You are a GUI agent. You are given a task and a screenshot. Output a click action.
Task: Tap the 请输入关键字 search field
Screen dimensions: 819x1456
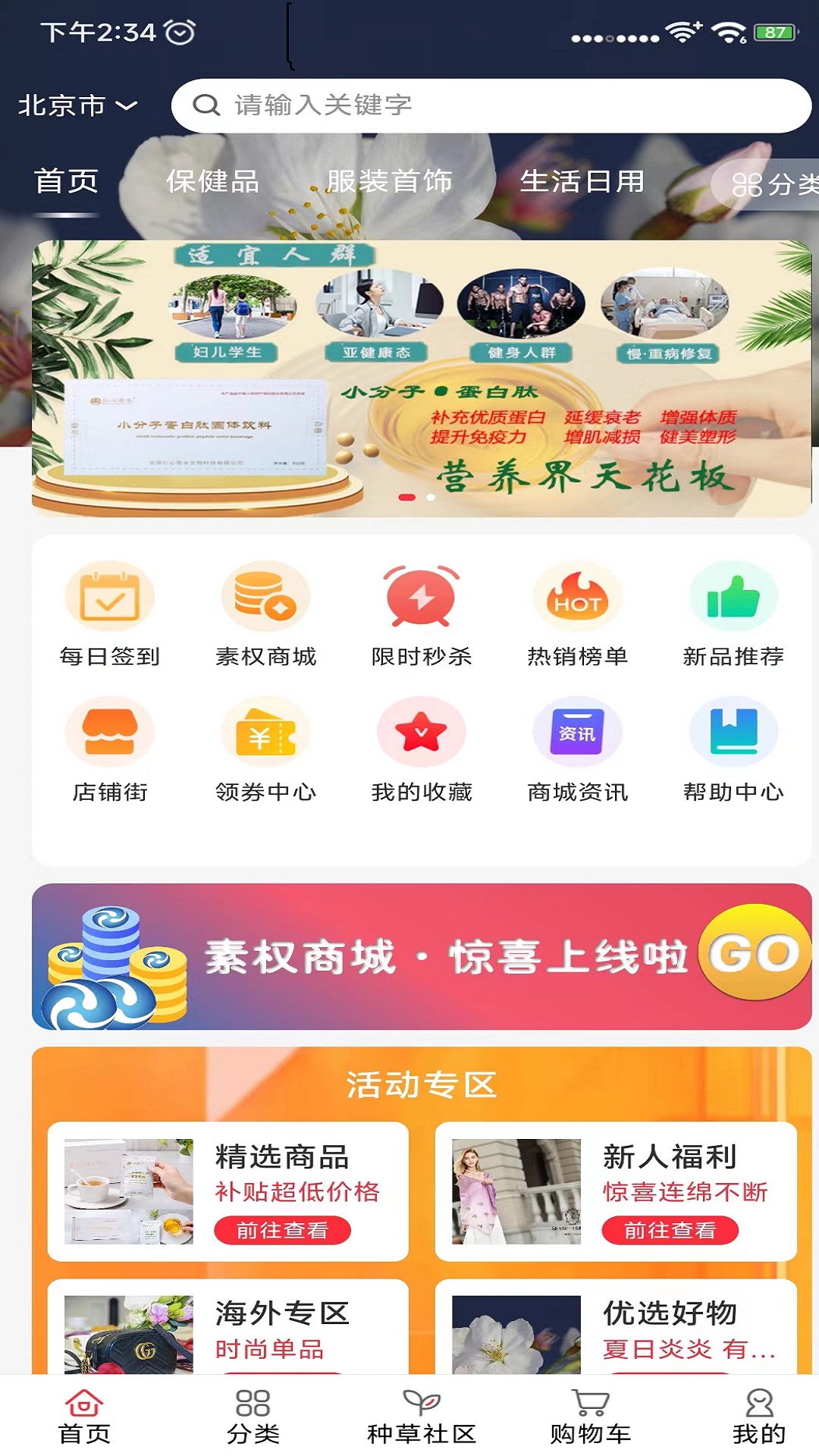click(491, 105)
